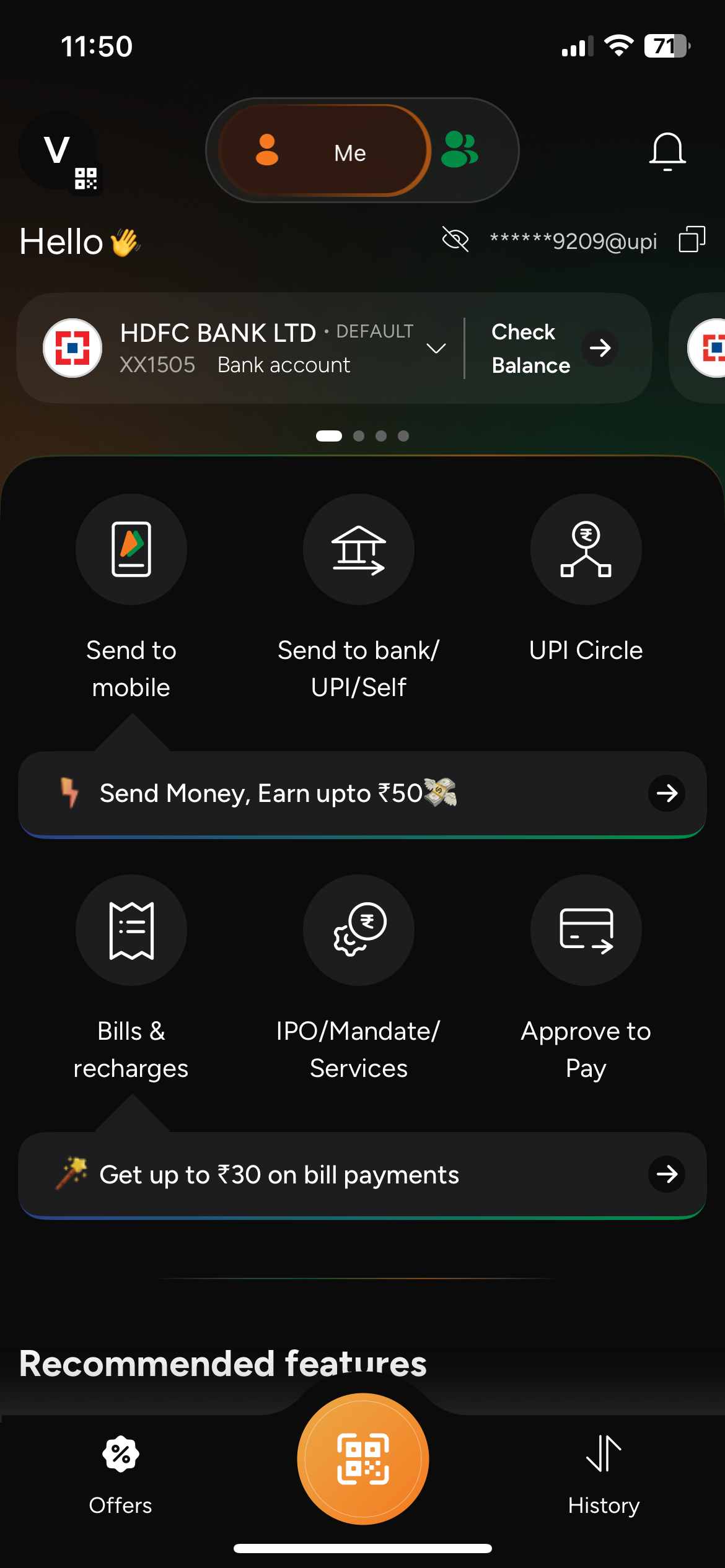
Task: Open UPI Circle
Action: point(586,550)
